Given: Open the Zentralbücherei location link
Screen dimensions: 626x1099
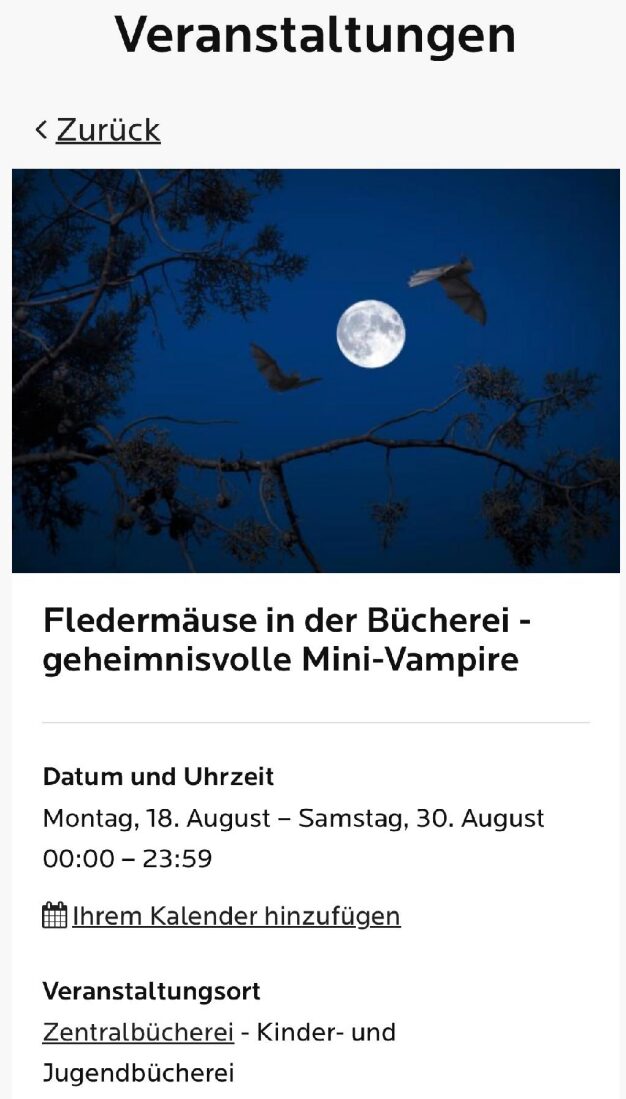Looking at the screenshot, I should pos(138,1031).
